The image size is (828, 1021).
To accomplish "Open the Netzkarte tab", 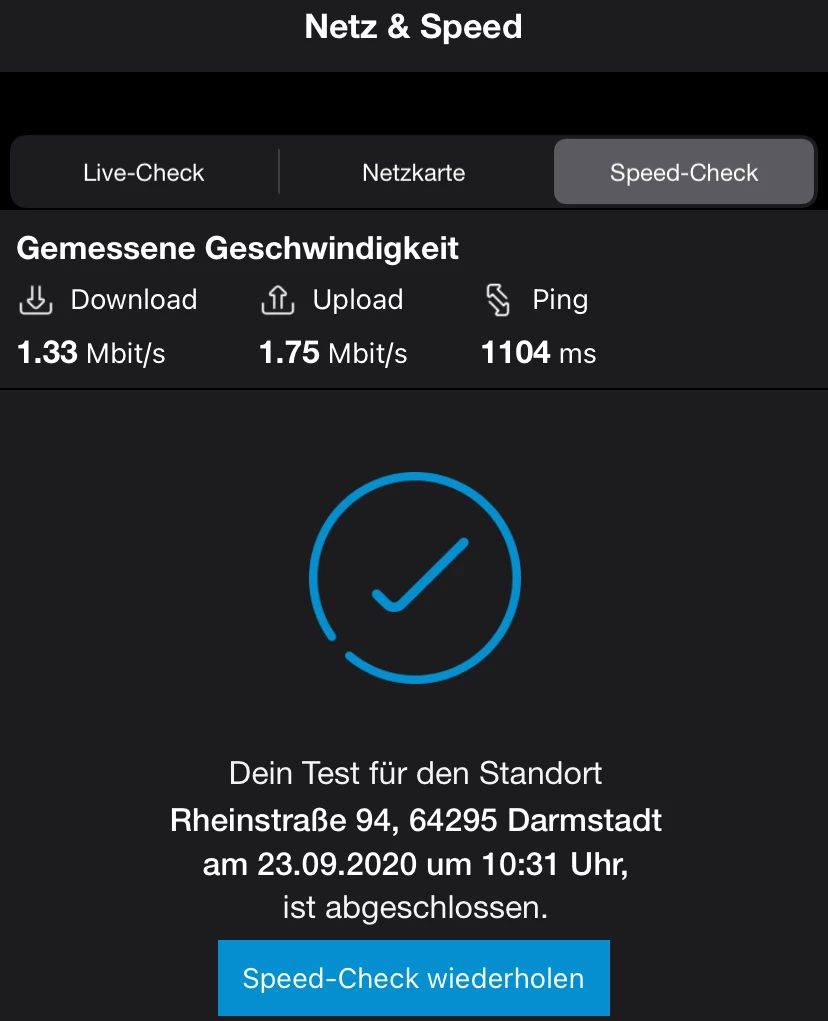I will 414,173.
